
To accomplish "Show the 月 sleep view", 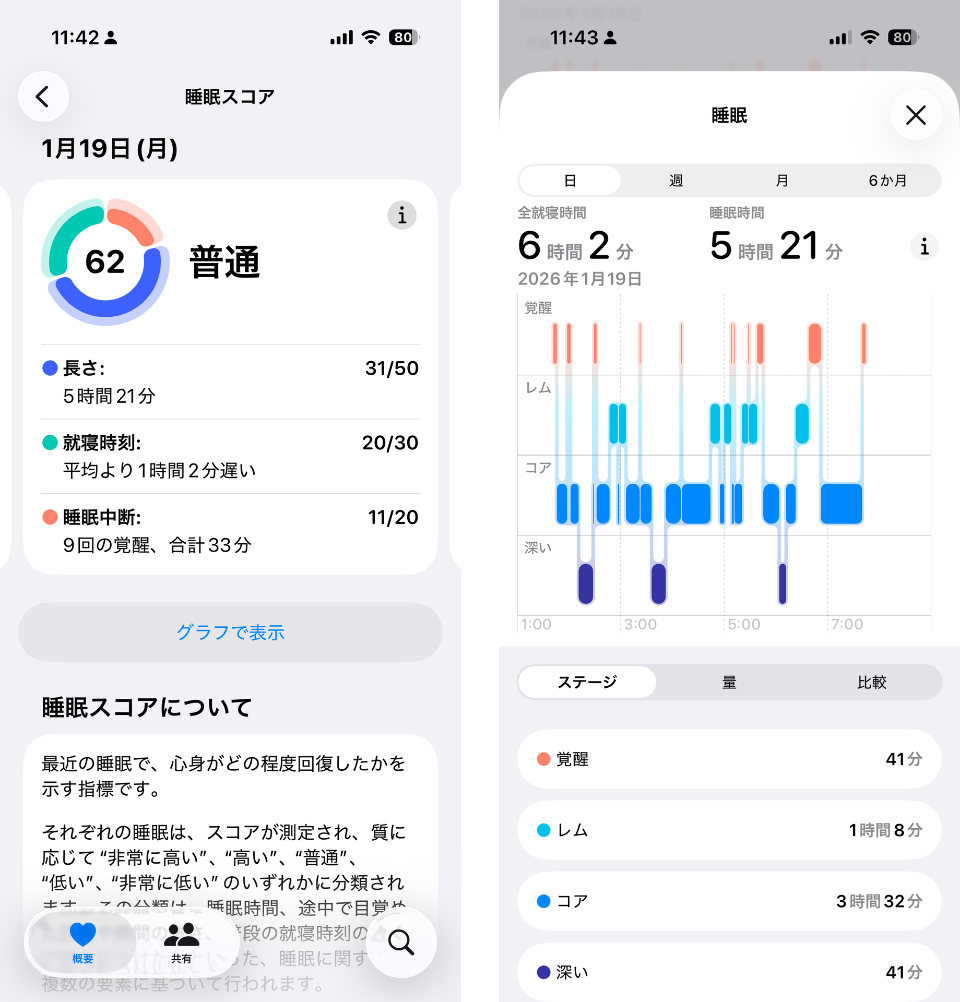I will click(782, 181).
